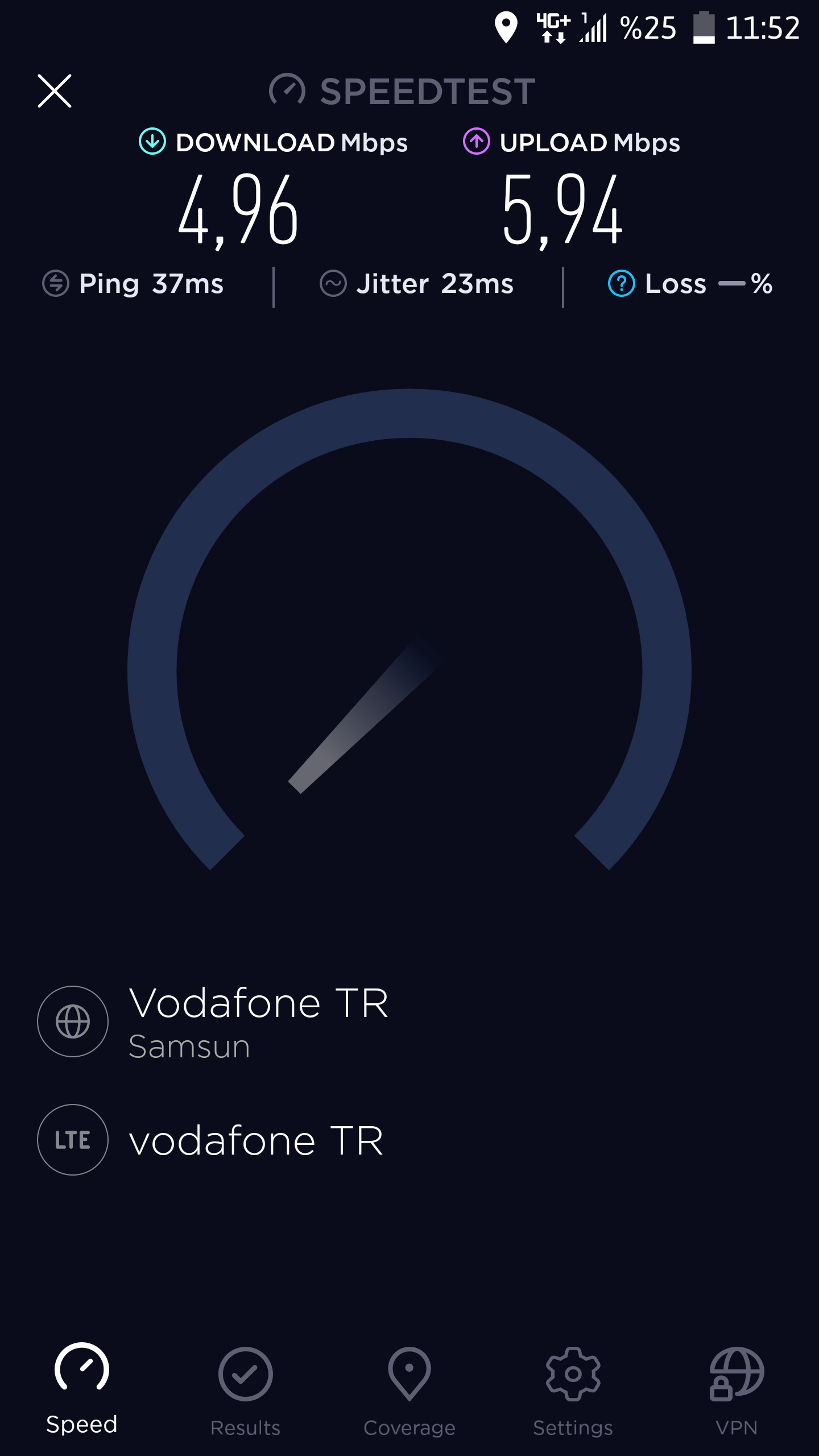Open the Coverage tab

click(409, 1391)
